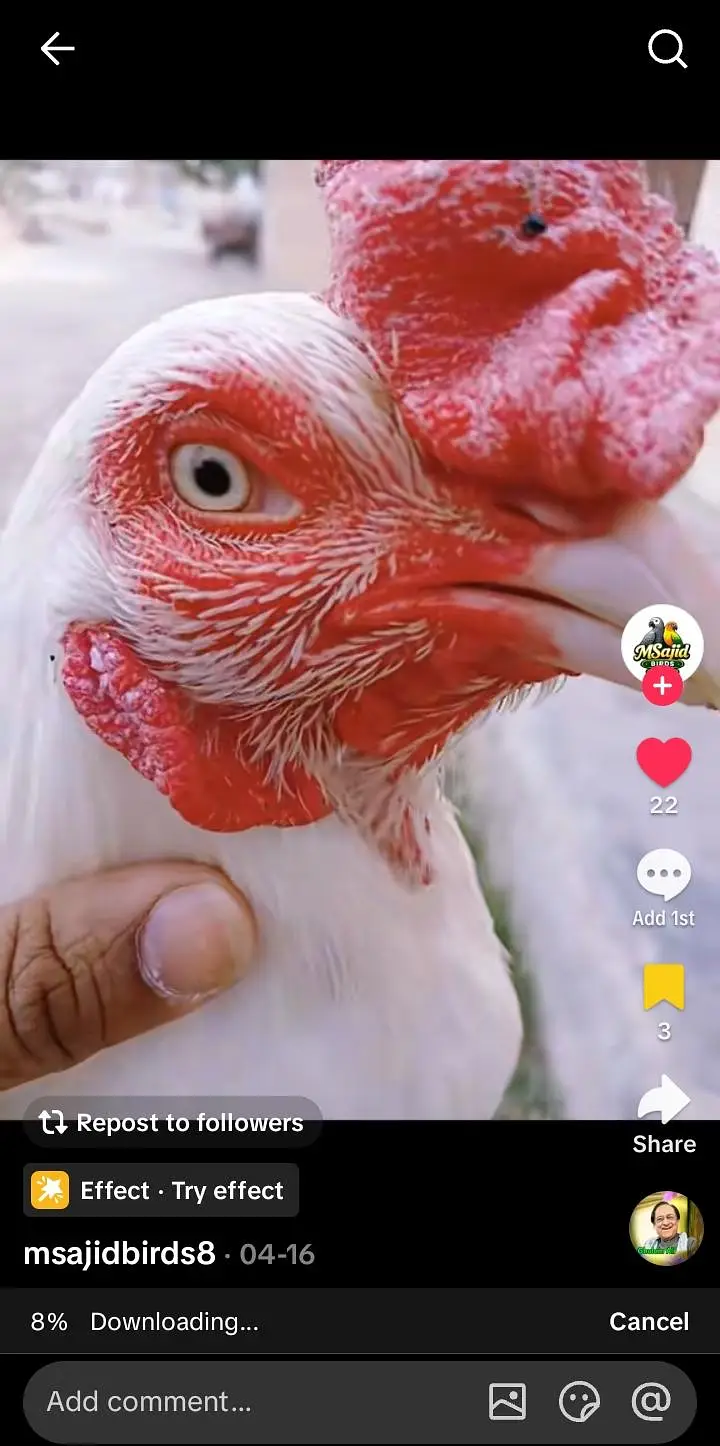720x1446 pixels.
Task: Go back using the top arrow
Action: (57, 48)
